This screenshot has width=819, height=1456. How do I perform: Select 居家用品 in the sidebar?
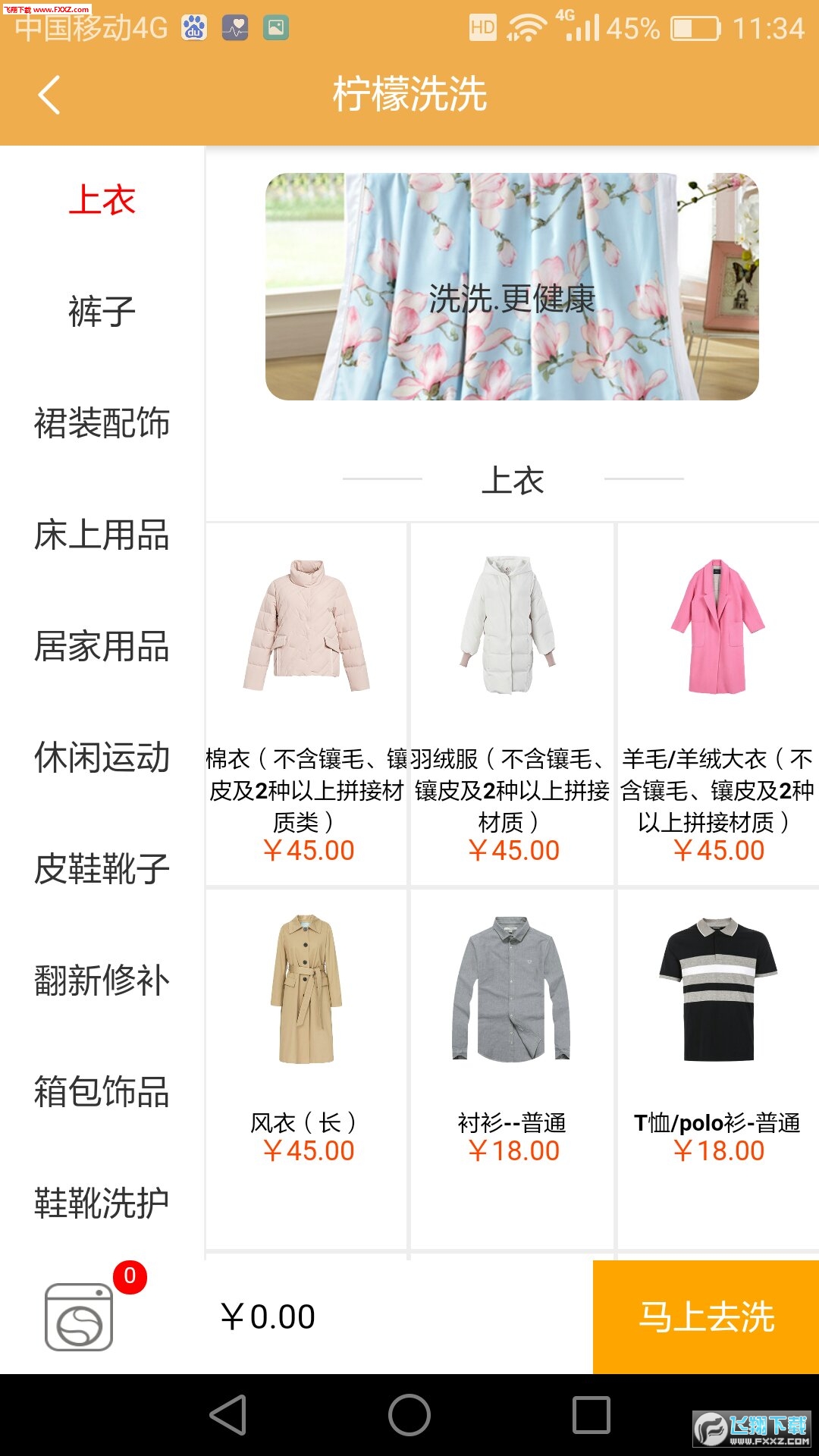[x=102, y=646]
